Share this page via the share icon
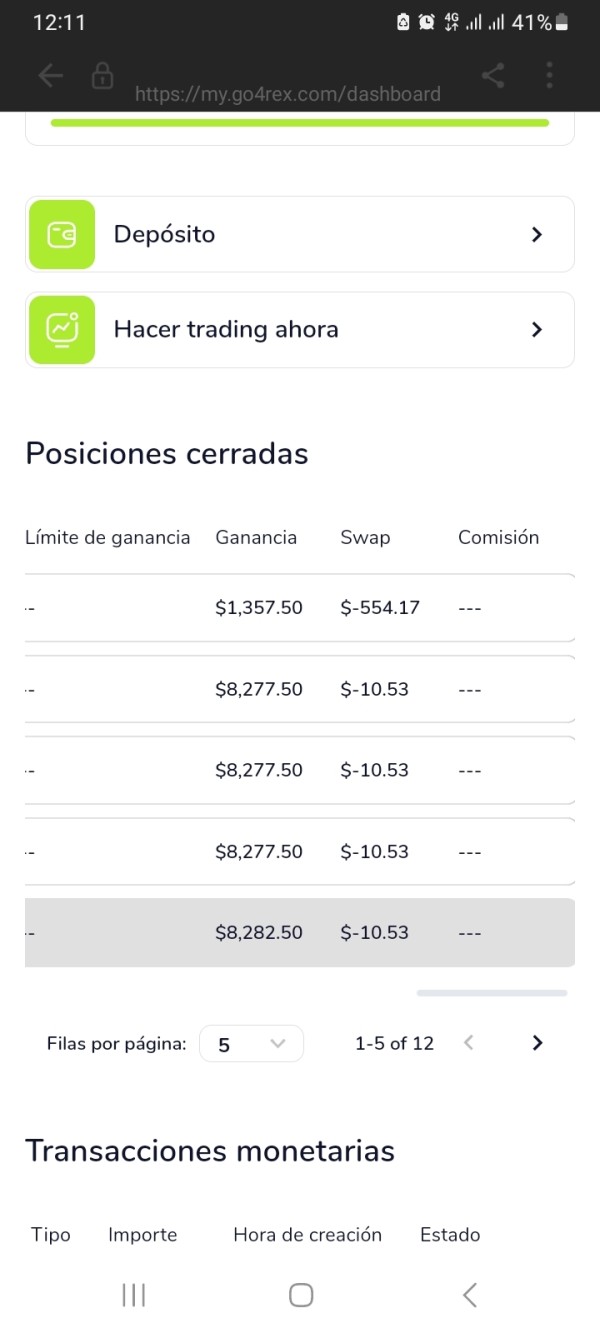Image resolution: width=600 pixels, height=1333 pixels. coord(492,76)
